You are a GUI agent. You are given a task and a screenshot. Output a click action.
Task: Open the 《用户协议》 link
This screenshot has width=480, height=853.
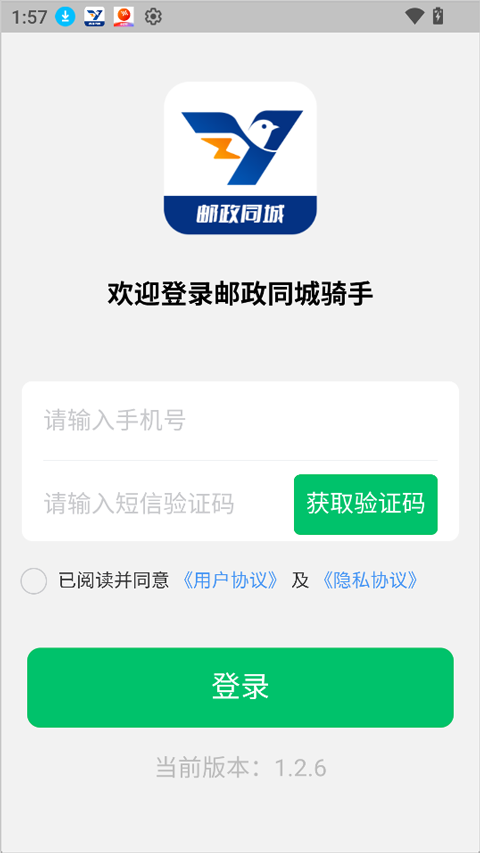(230, 580)
